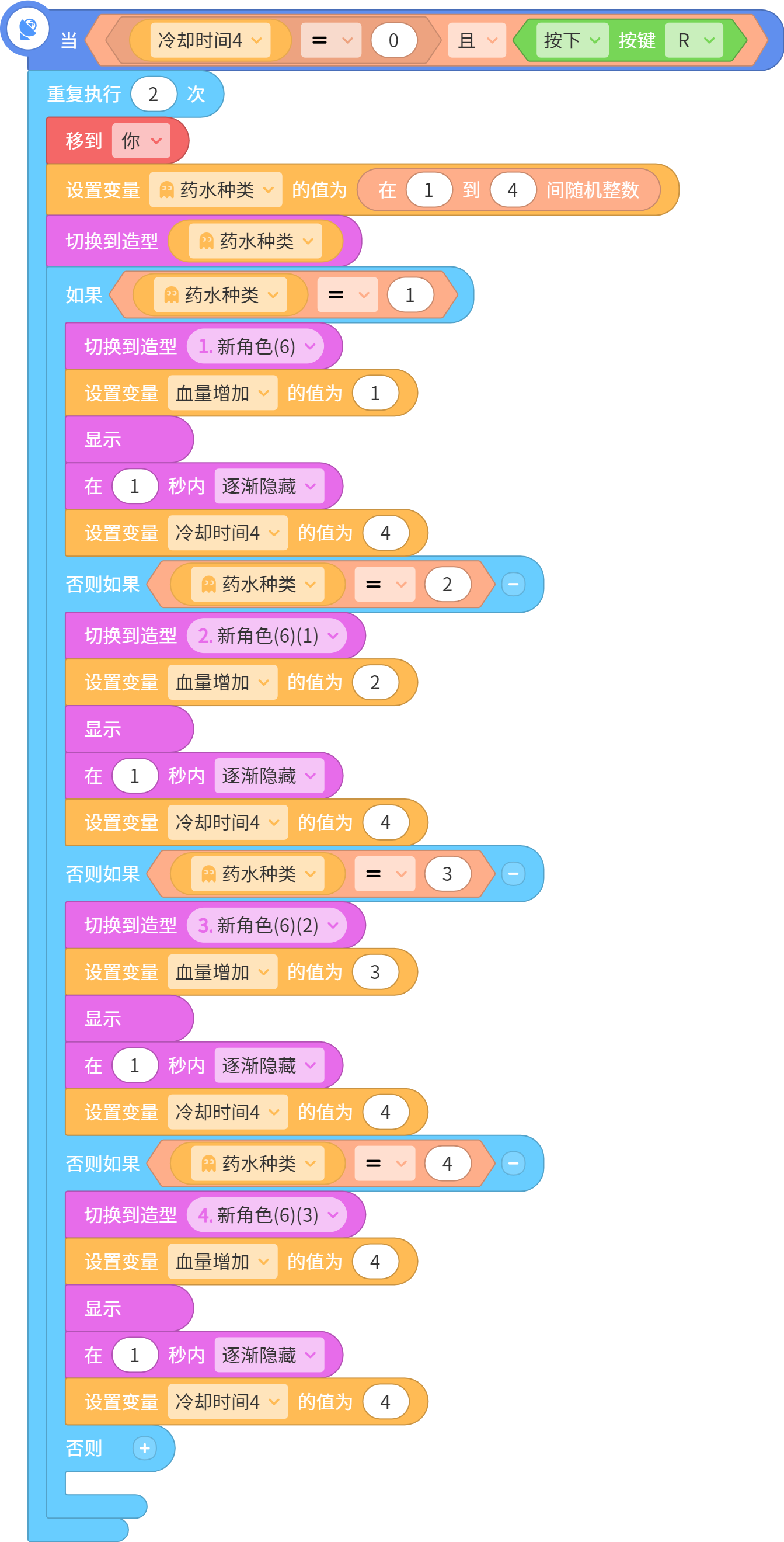Screen dimensions: 784x1542
Task: Change the 按下 key-state dropdown
Action: coord(572,41)
